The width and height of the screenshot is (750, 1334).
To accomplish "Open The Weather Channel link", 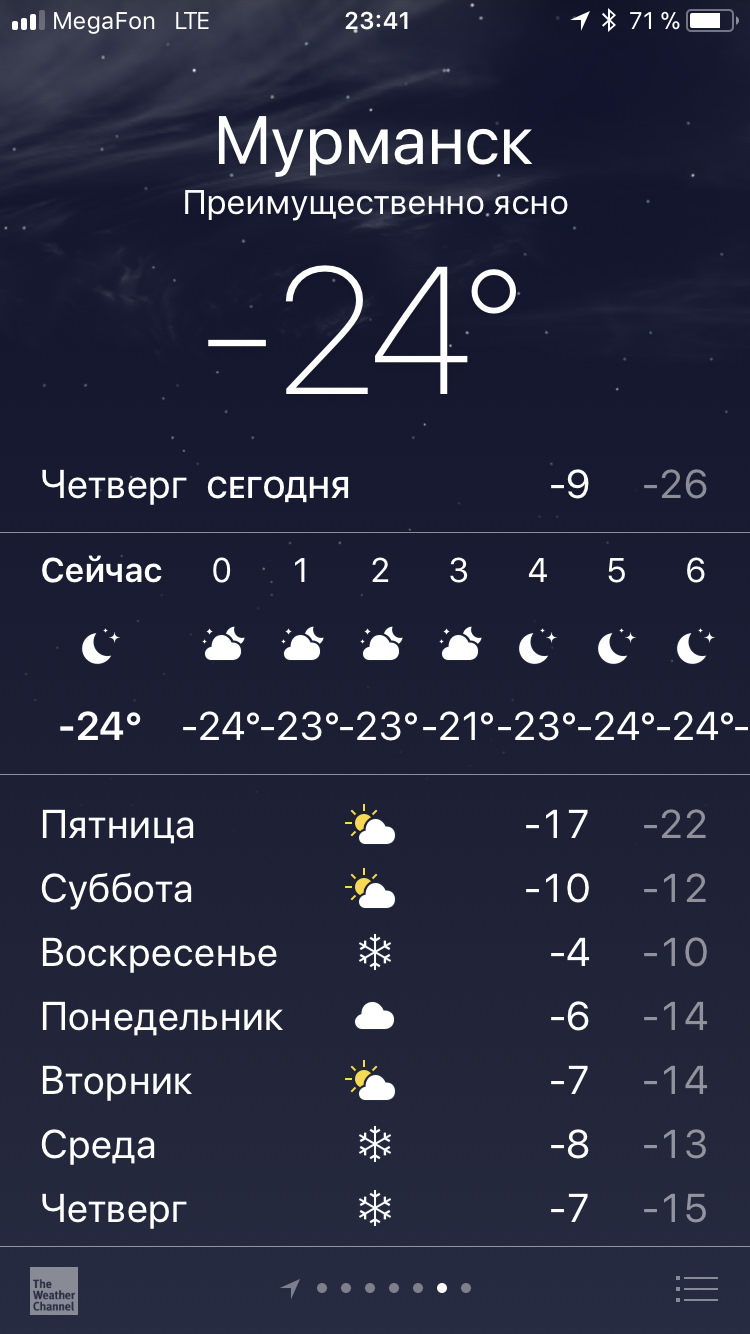I will click(x=54, y=1290).
